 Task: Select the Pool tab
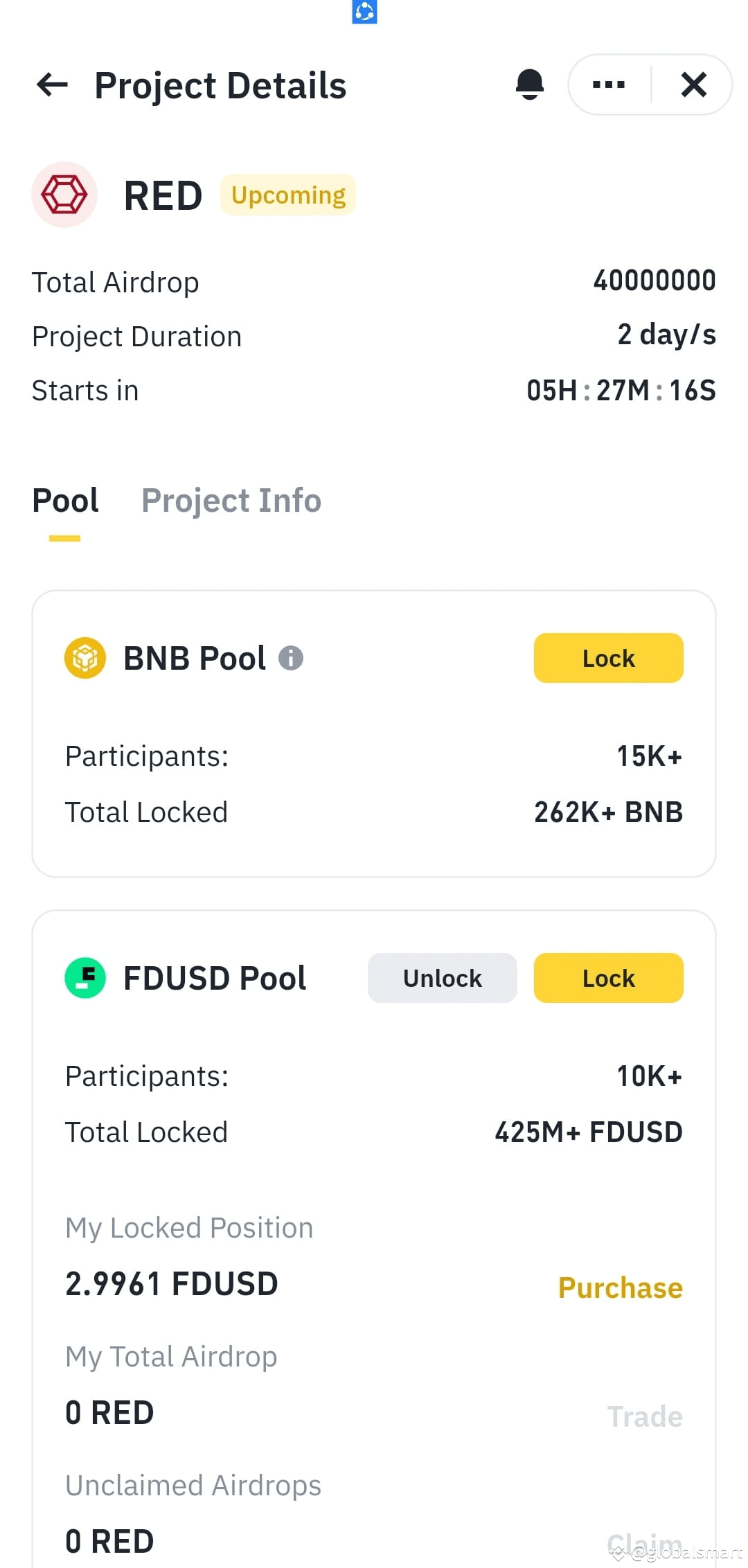pos(65,500)
